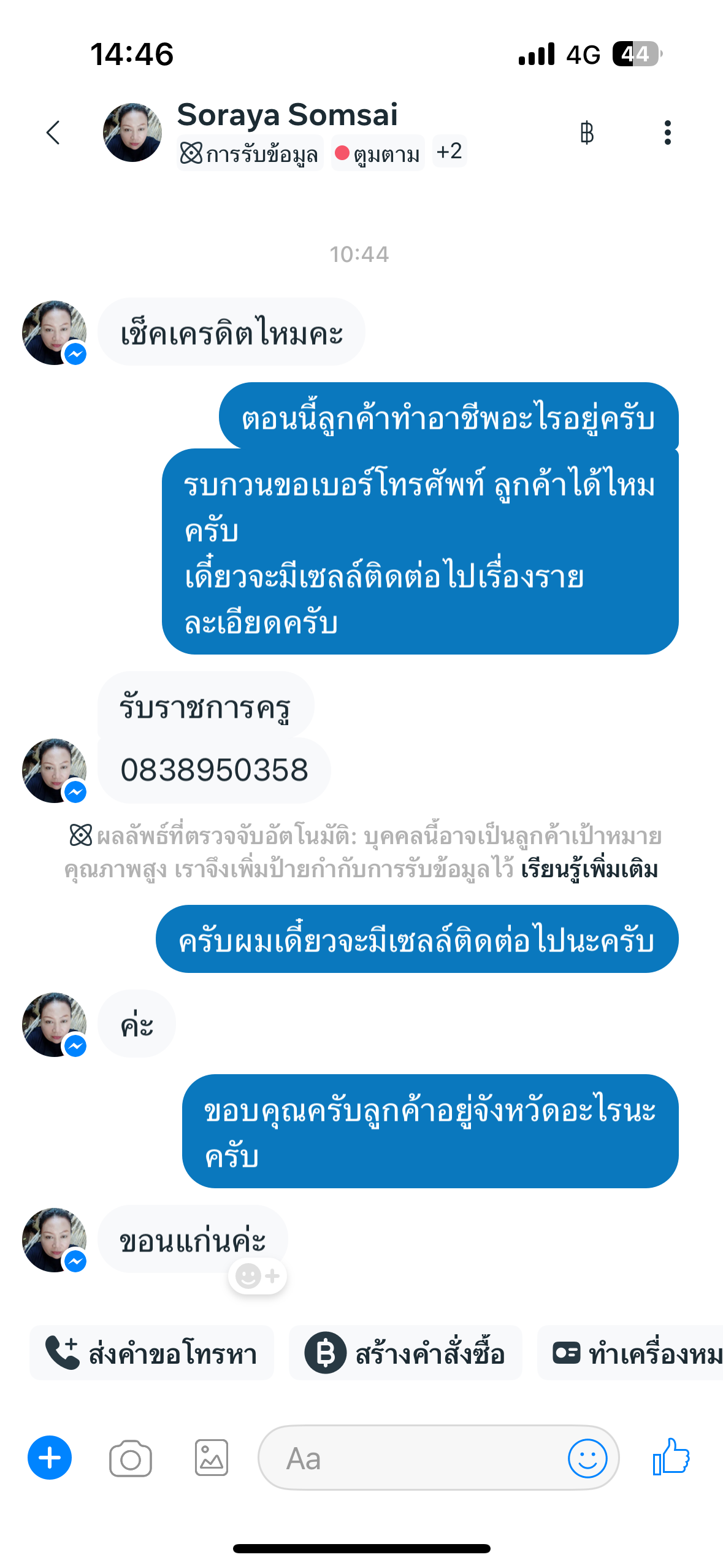Image resolution: width=723 pixels, height=1568 pixels.
Task: Open the เรียนรู้เพิ่มเติม link
Action: click(x=589, y=870)
